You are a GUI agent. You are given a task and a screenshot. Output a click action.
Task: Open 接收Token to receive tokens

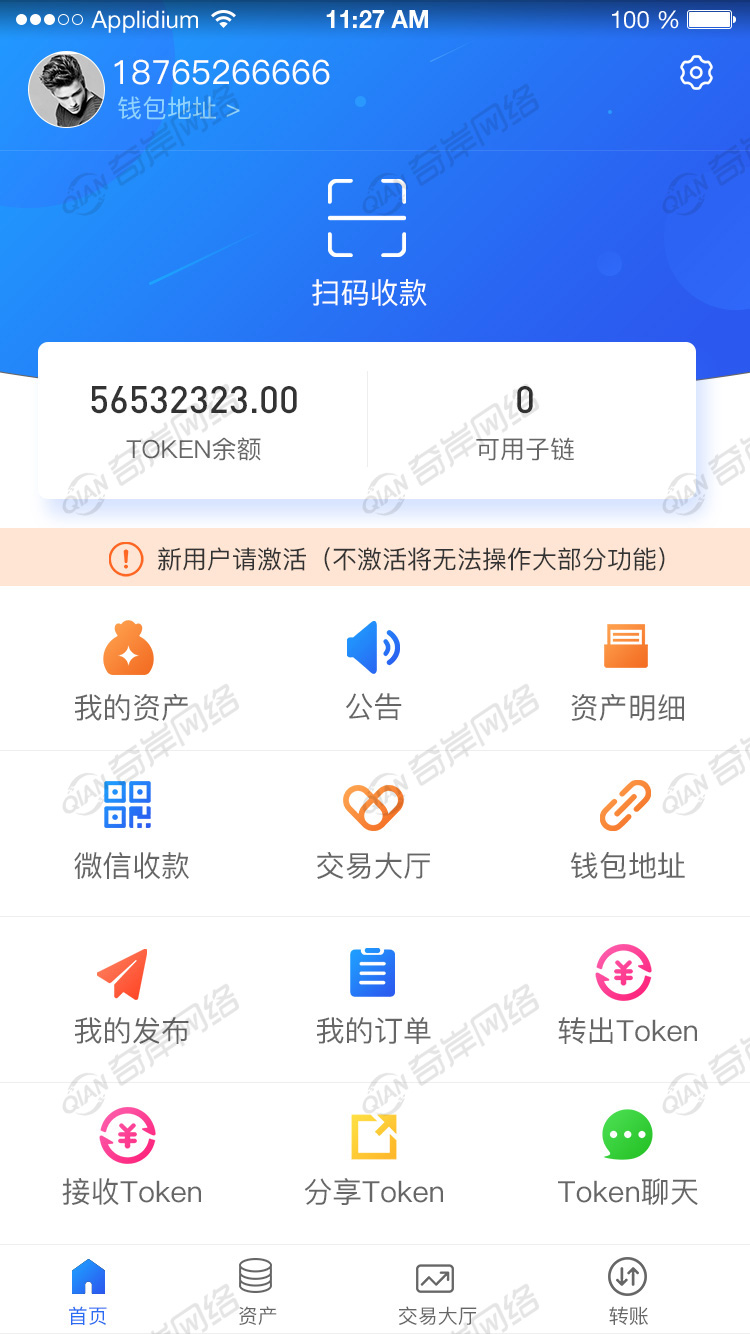[130, 1159]
